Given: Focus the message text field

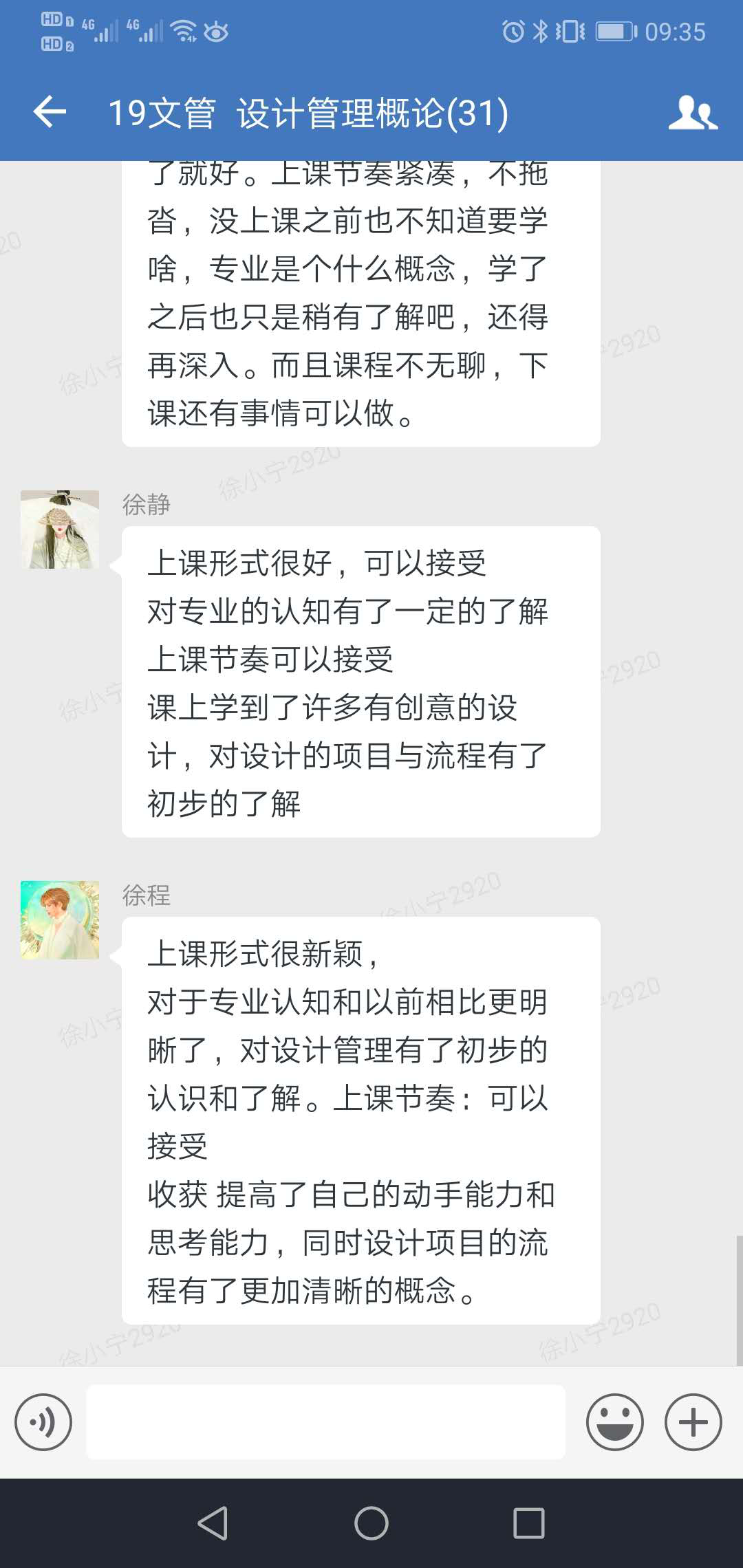Looking at the screenshot, I should (325, 1422).
